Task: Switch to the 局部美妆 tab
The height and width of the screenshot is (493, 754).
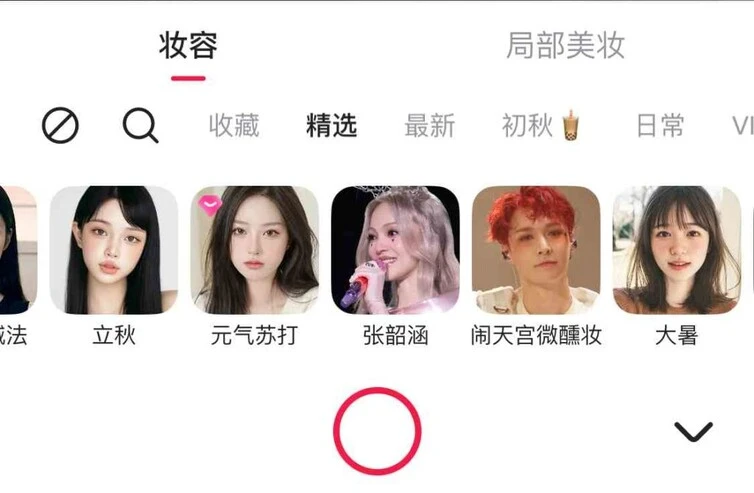Action: [x=565, y=45]
